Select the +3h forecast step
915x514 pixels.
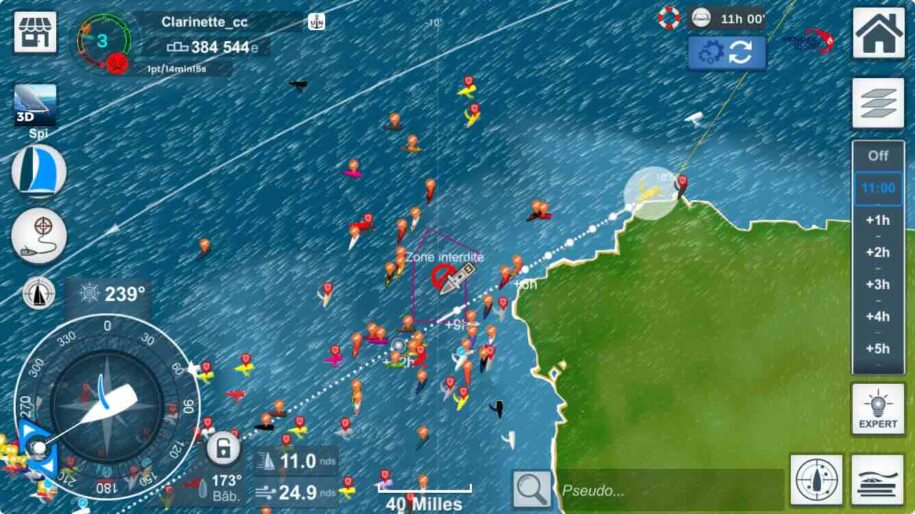tap(878, 284)
